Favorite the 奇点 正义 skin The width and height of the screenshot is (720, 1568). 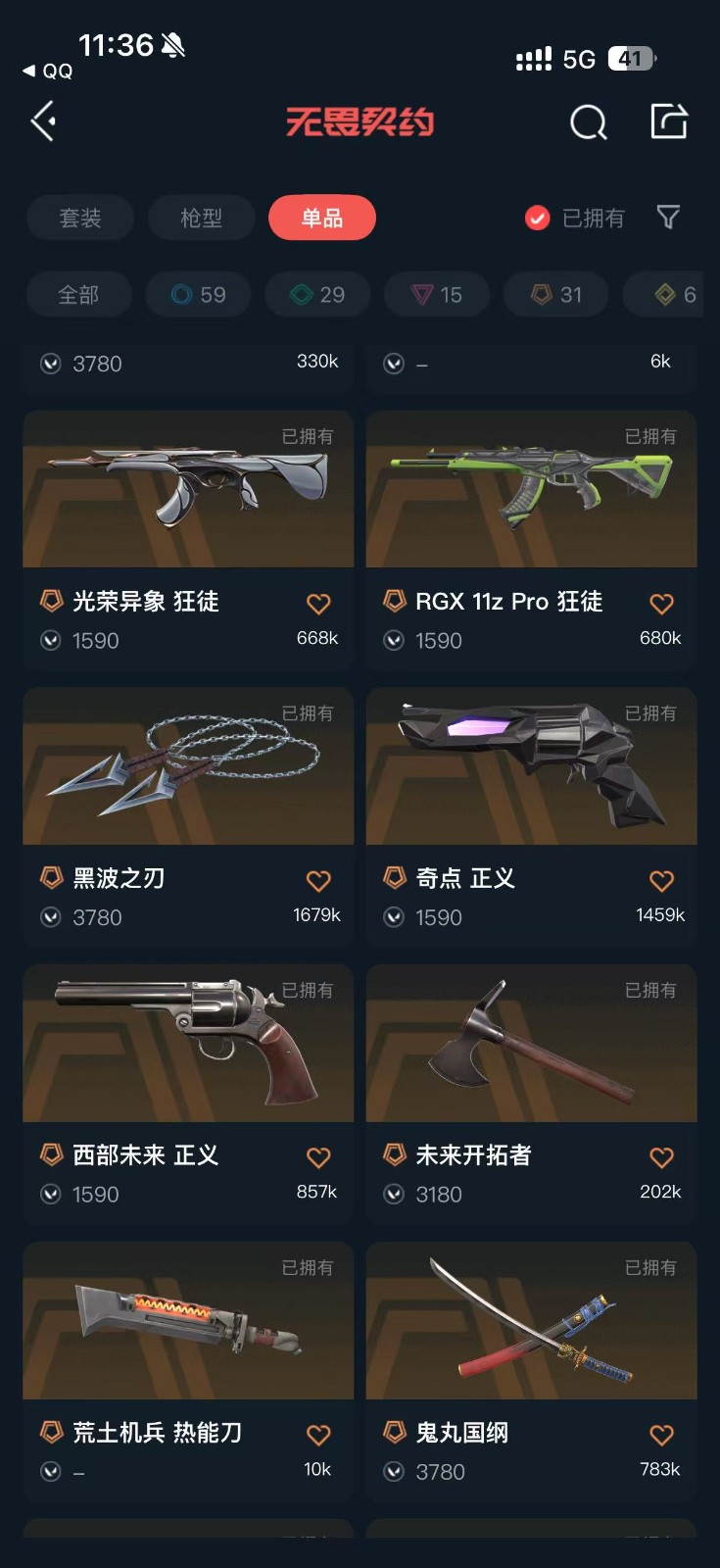(x=661, y=880)
